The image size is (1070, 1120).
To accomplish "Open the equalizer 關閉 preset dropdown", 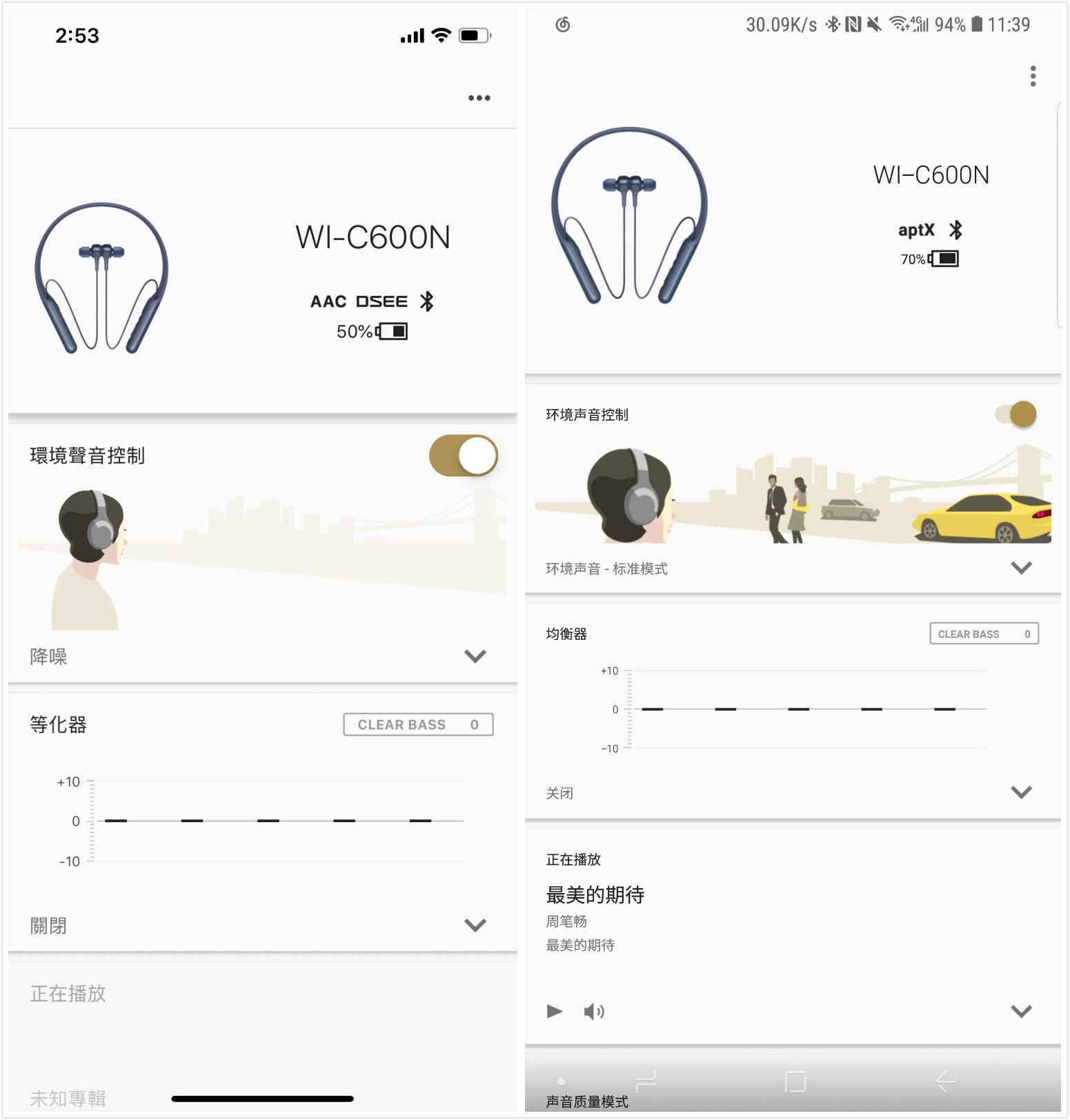I will click(474, 924).
